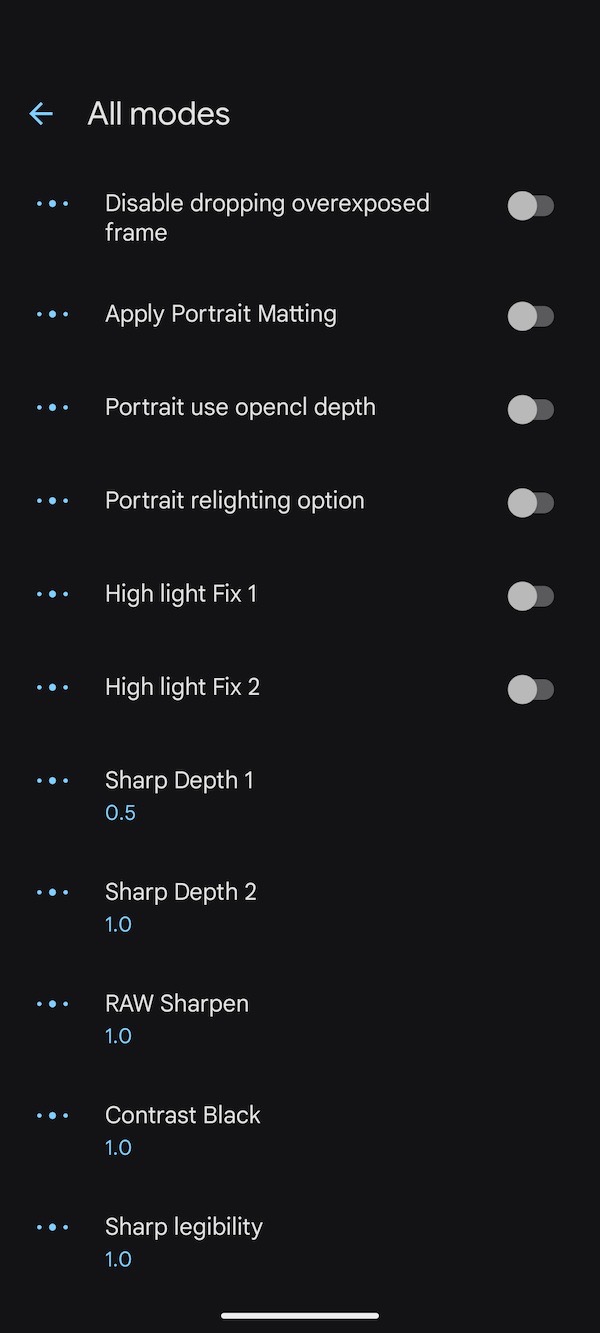Toggle Portrait use opencl depth
This screenshot has height=1333, width=600.
pos(530,409)
